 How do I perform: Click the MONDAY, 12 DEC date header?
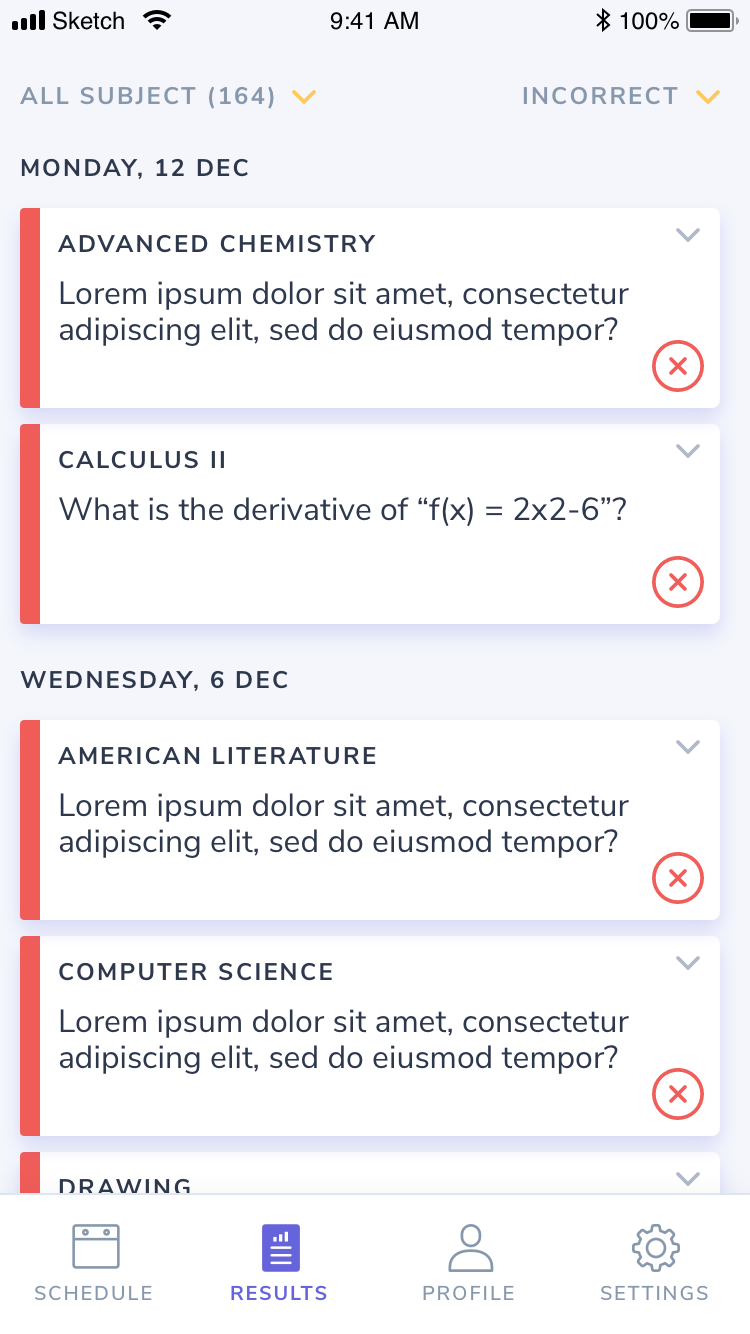(135, 168)
